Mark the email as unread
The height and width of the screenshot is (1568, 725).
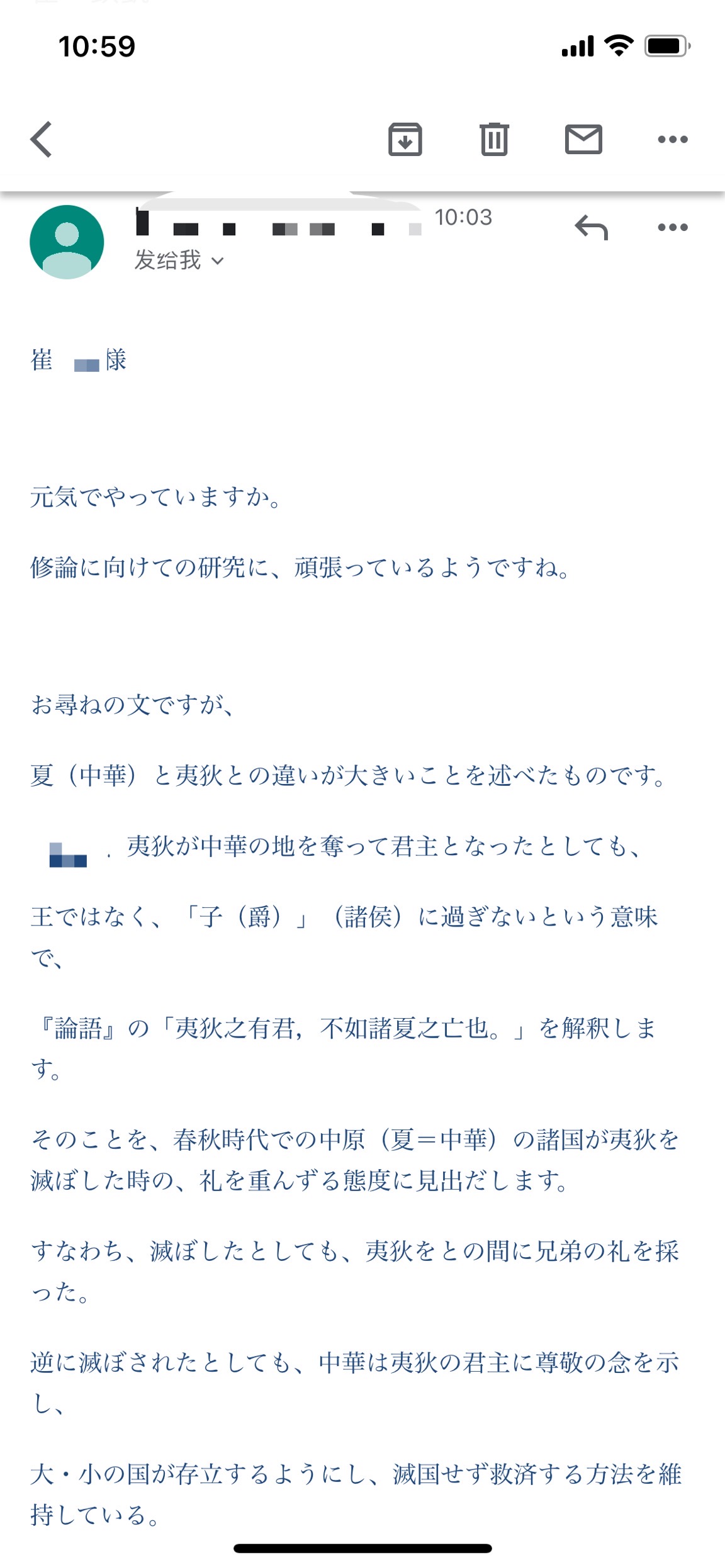pos(583,139)
